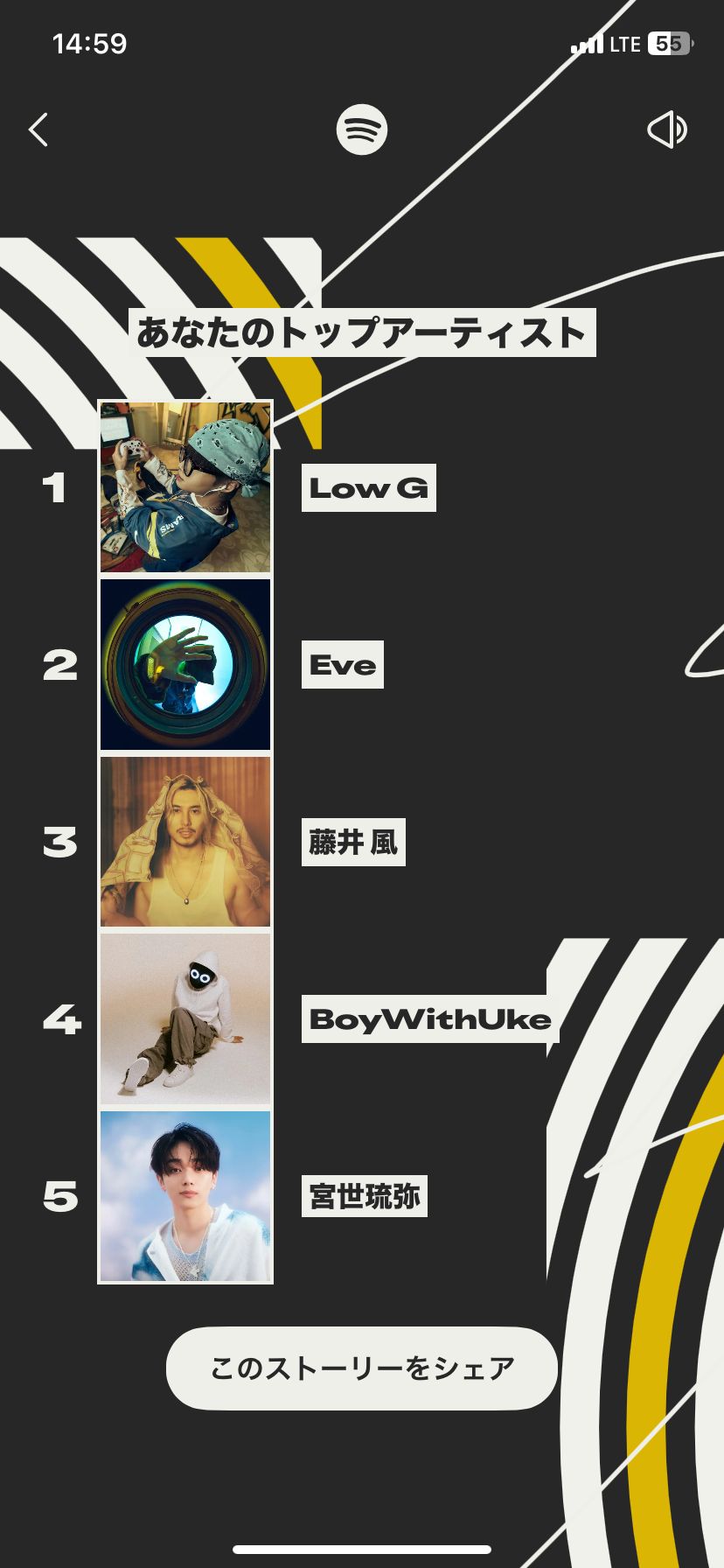Tap the このストーリーをシェア share button
Viewport: 724px width, 1568px height.
coord(361,1368)
